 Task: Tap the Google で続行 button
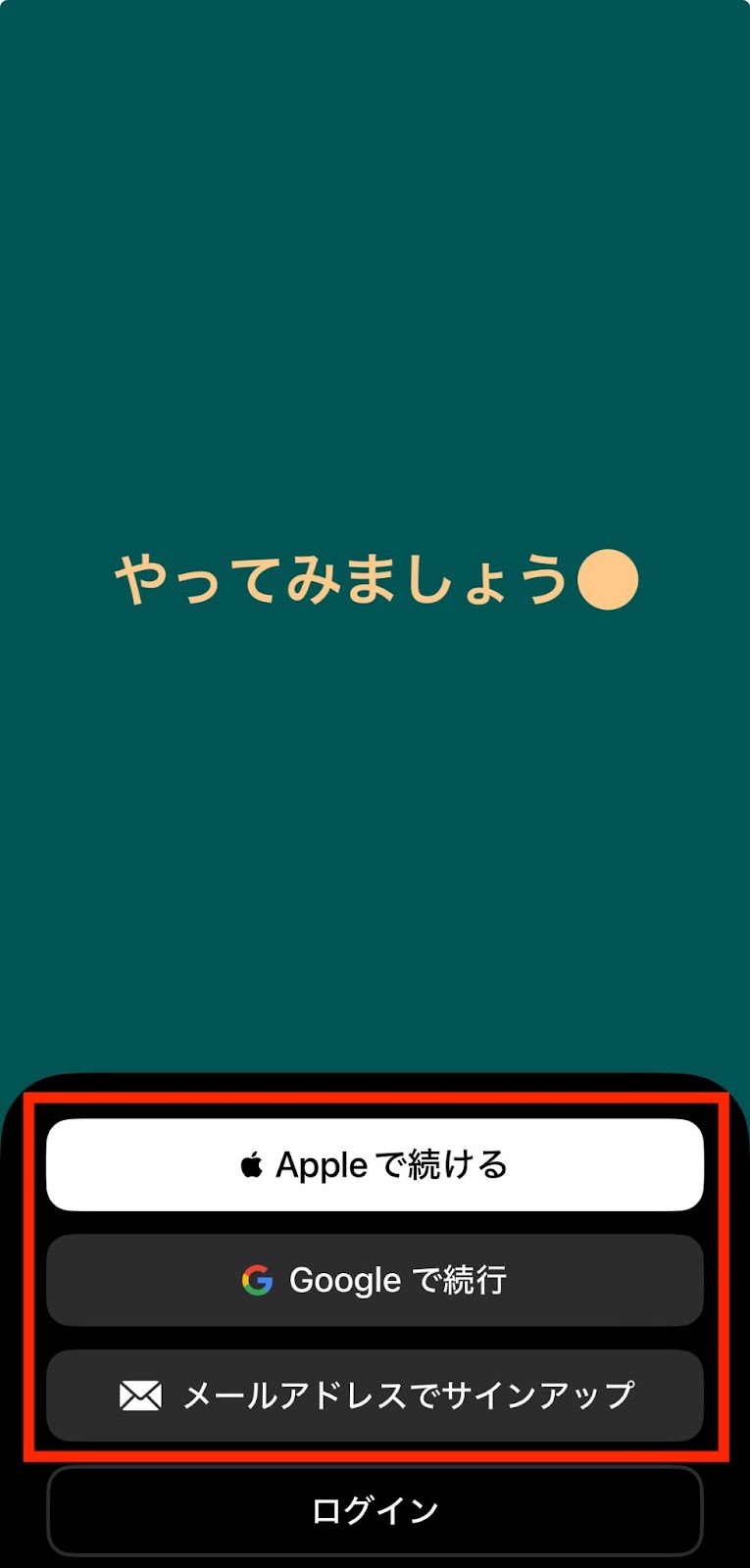(x=375, y=1280)
